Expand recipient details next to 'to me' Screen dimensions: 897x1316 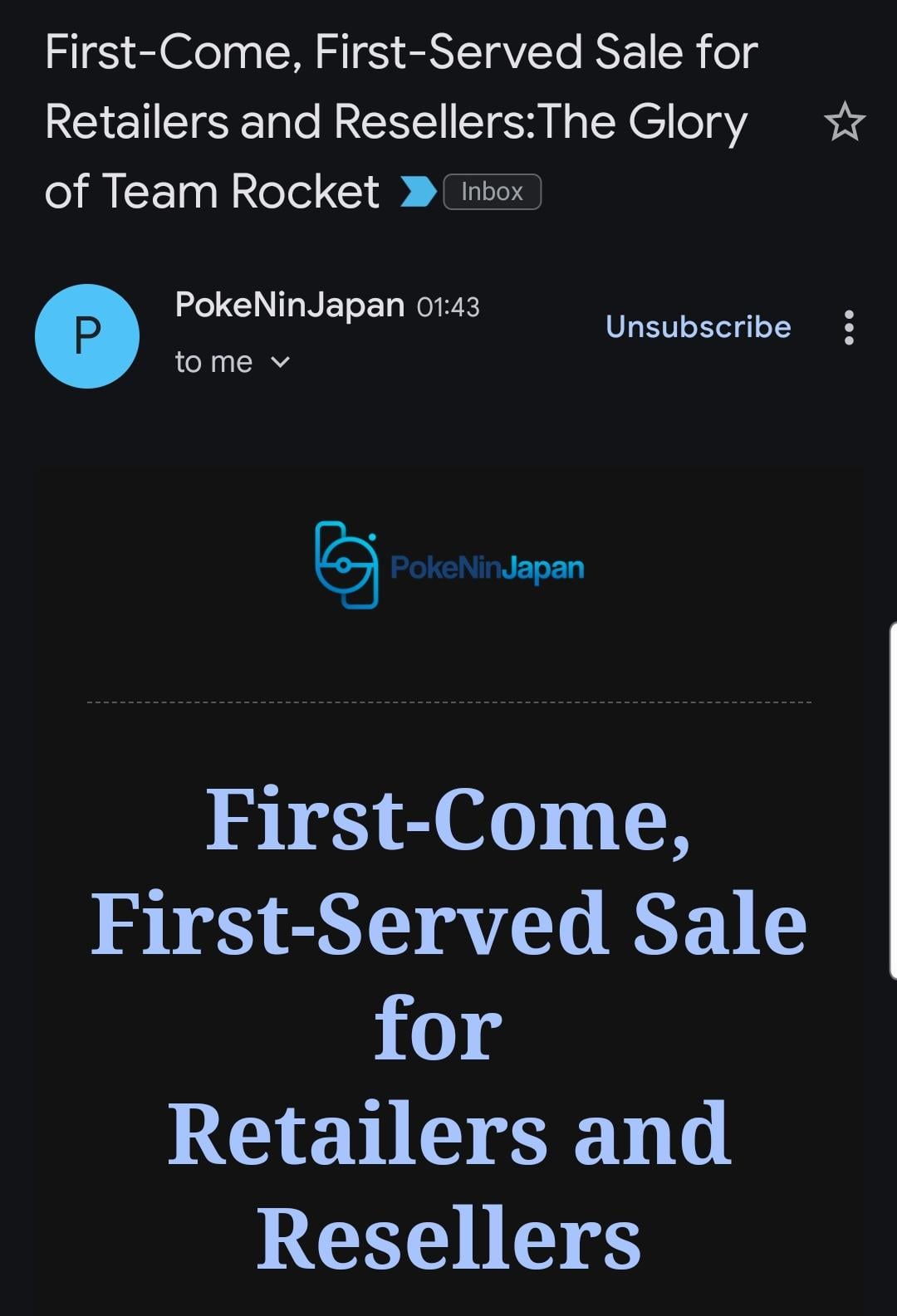[x=281, y=362]
